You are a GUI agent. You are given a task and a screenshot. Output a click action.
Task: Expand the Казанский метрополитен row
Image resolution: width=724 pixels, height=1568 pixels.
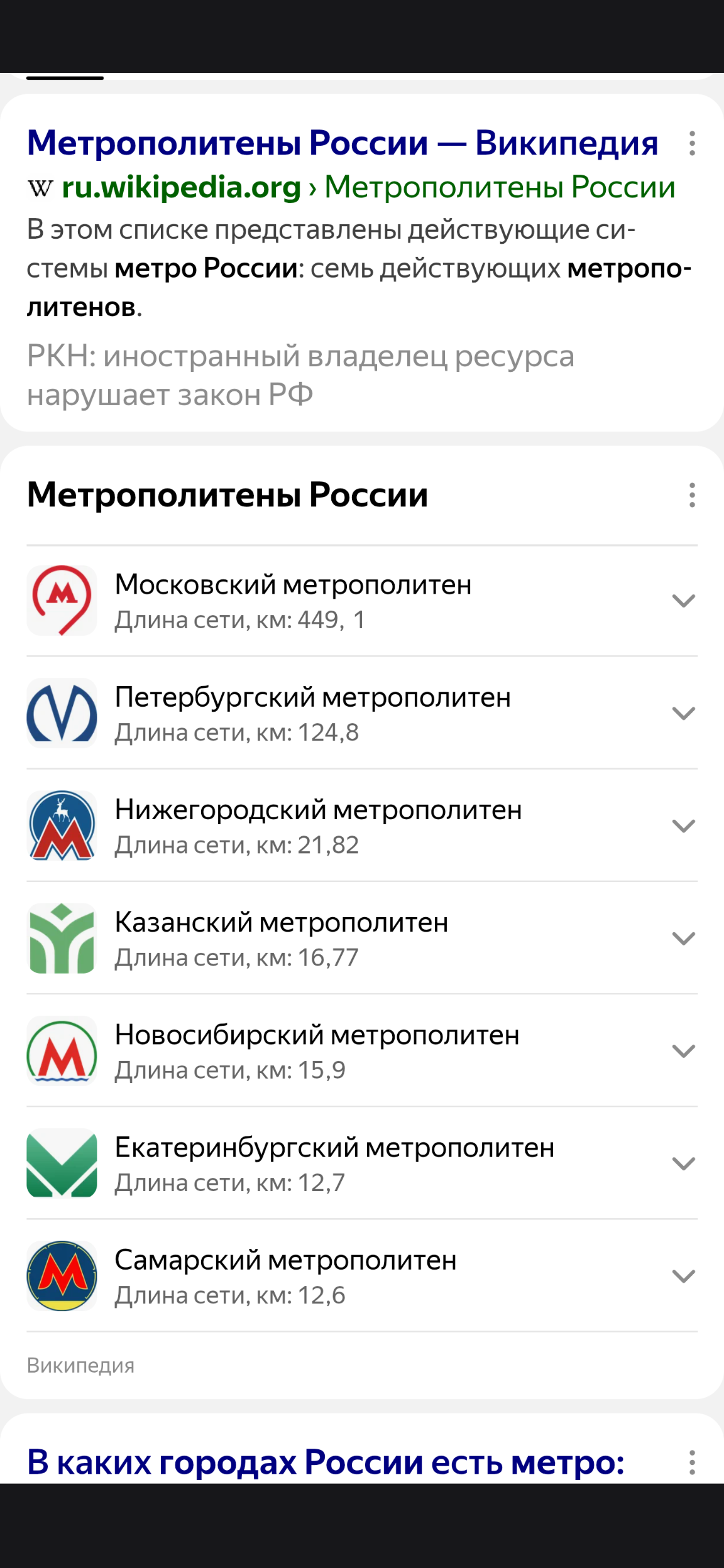683,938
